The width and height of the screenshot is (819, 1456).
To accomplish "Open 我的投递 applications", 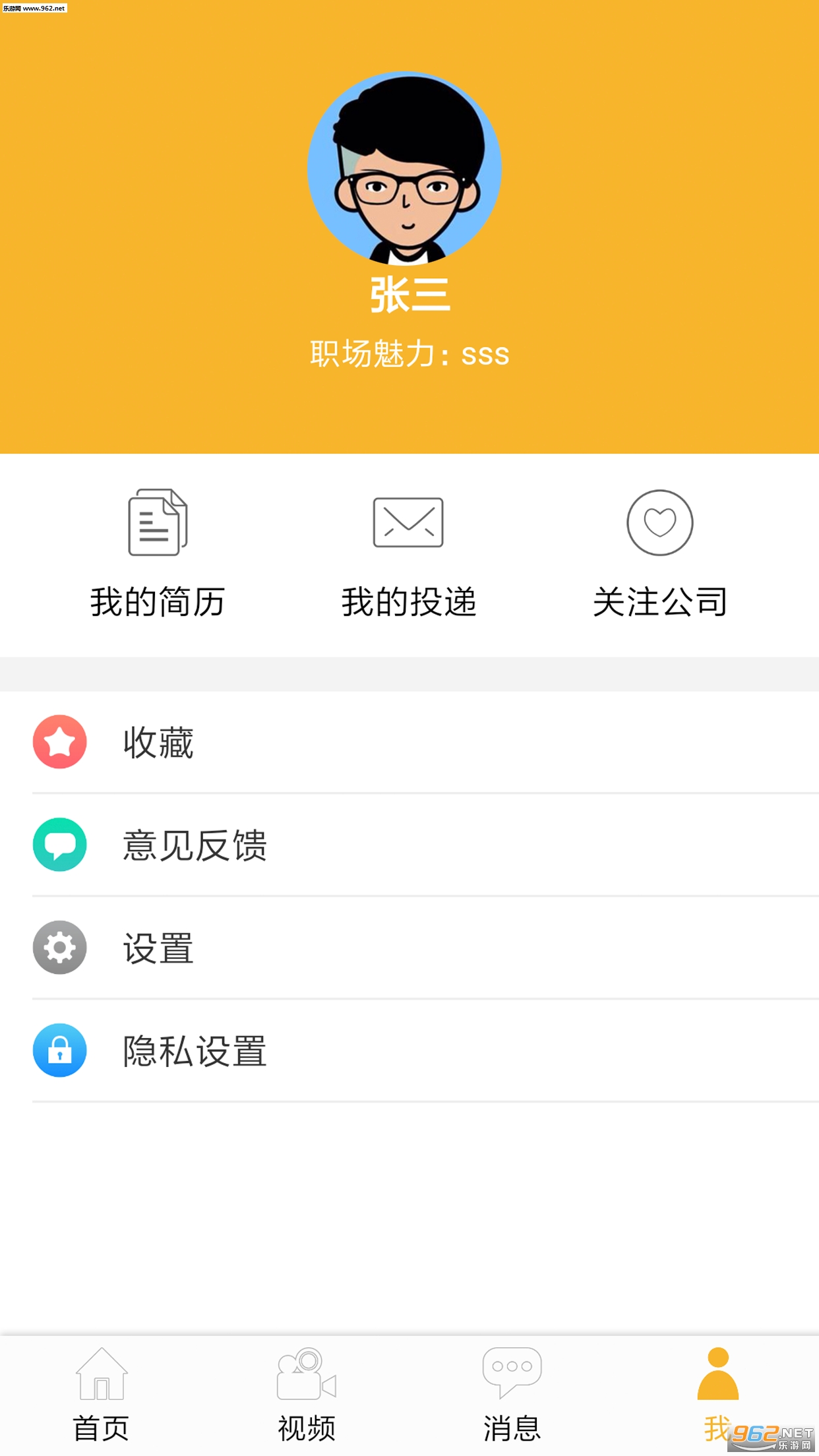I will (408, 553).
